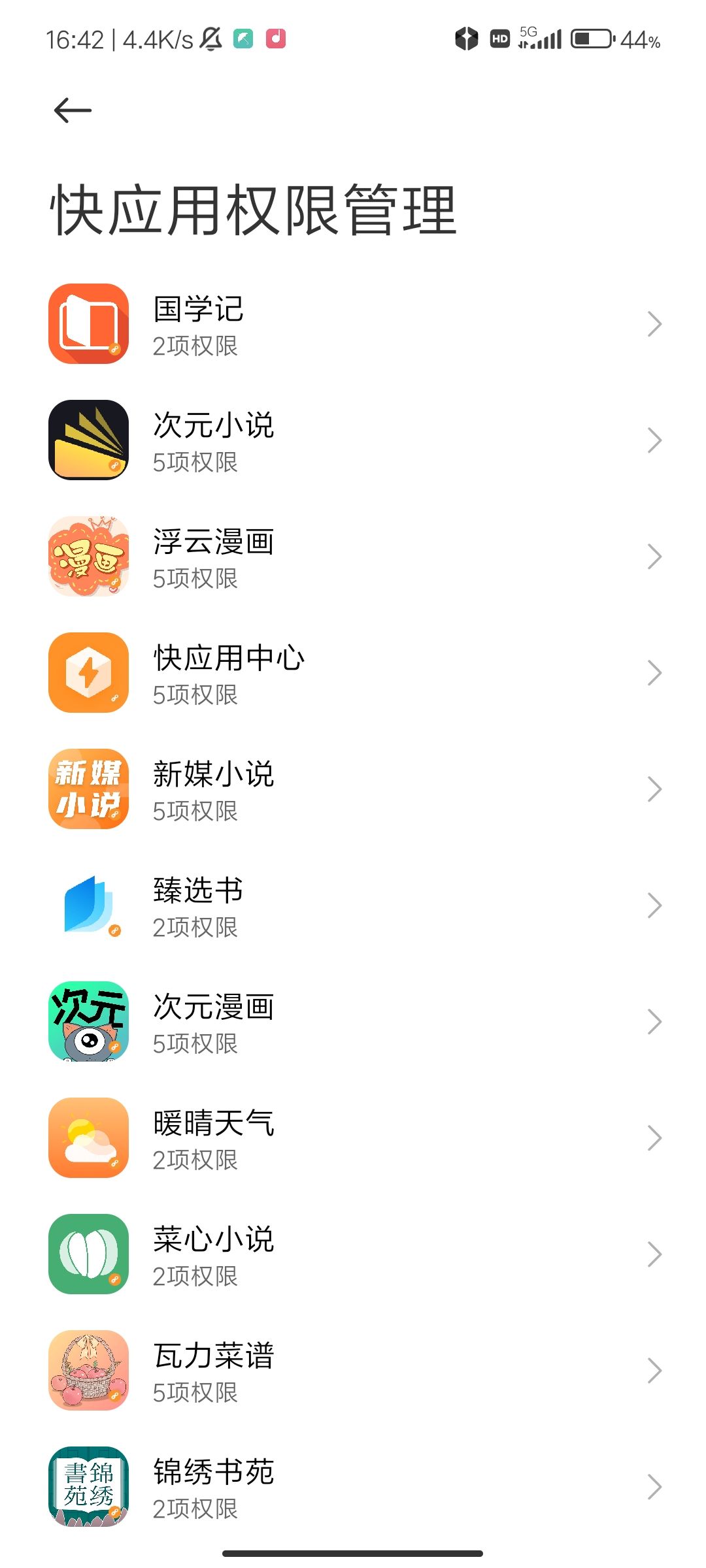Open the 瓦力菜谱 recipe basket icon

[88, 1370]
